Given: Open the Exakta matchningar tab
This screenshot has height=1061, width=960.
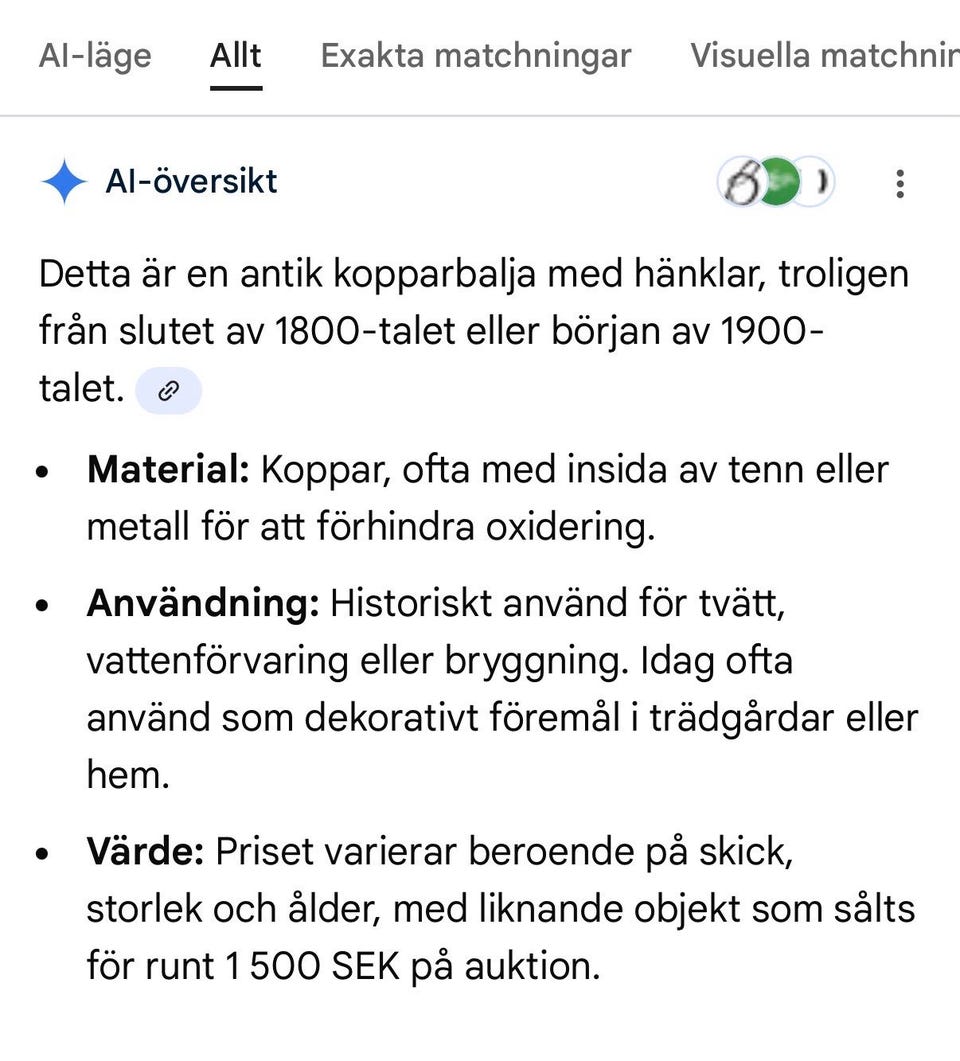Looking at the screenshot, I should point(476,56).
